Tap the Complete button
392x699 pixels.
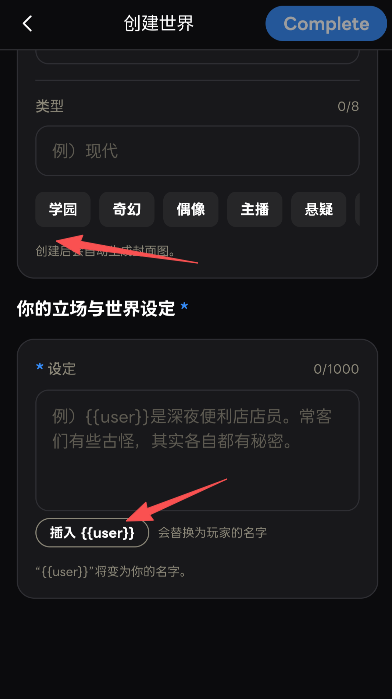[x=326, y=24]
